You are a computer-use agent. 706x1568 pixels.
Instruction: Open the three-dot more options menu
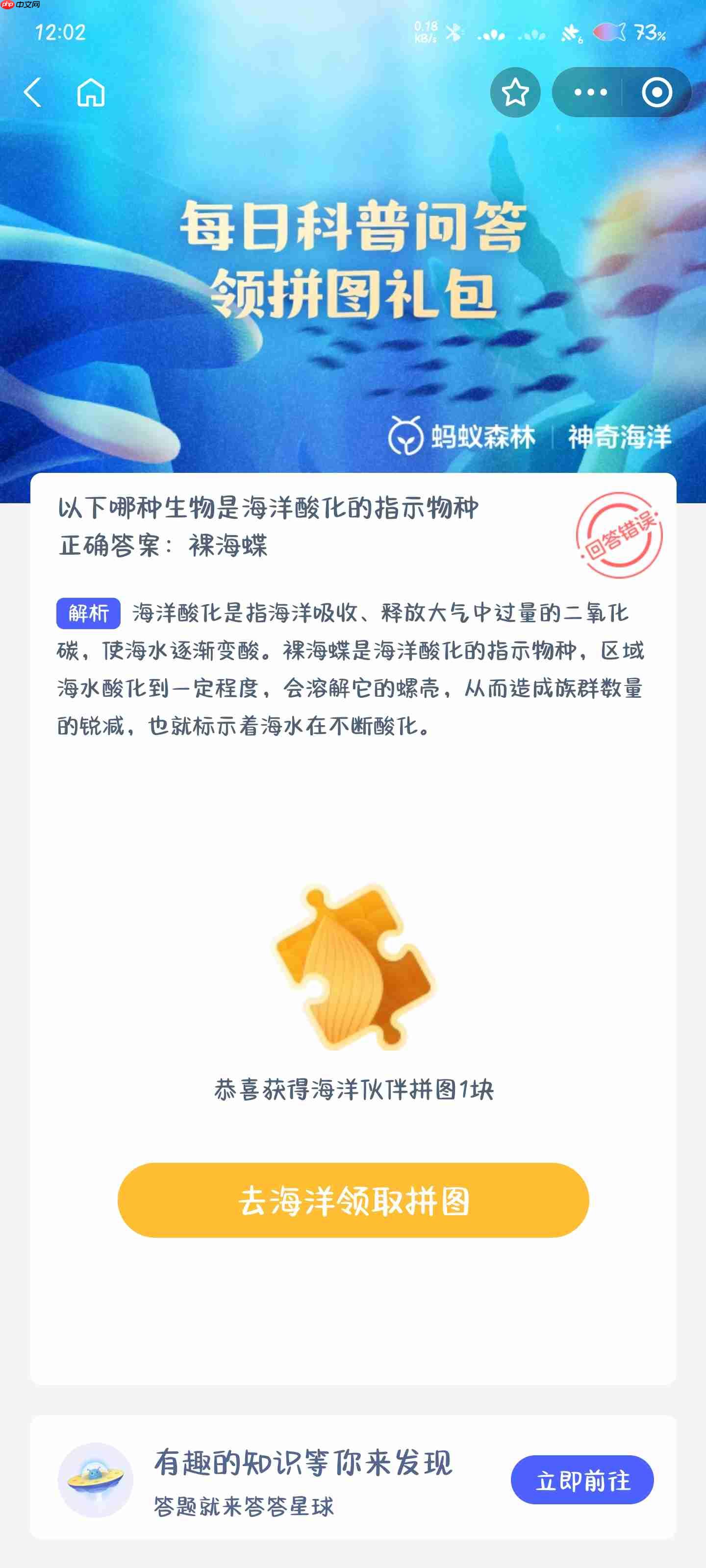pos(590,92)
